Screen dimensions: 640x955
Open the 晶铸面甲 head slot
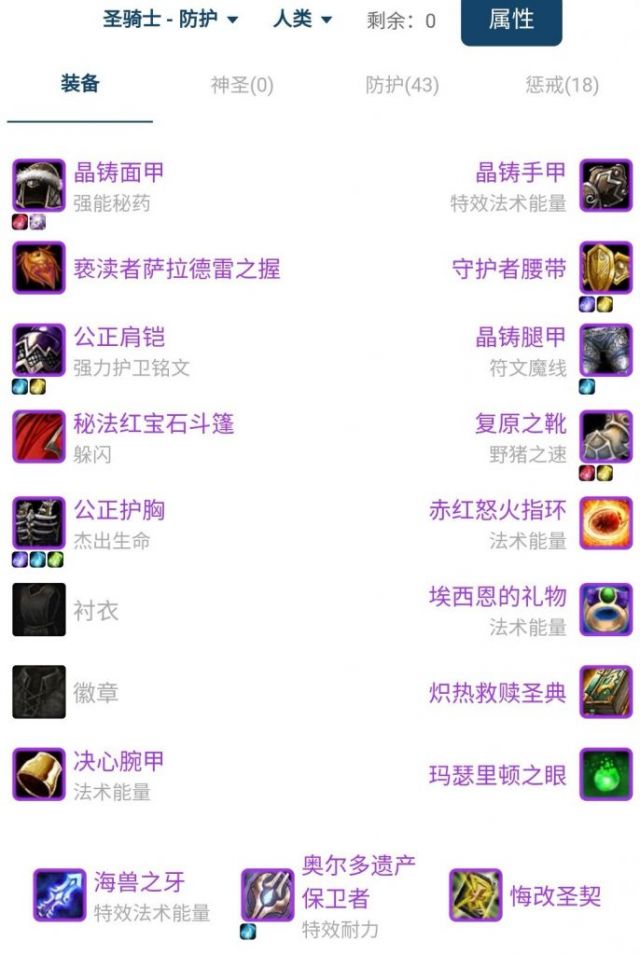[119, 173]
